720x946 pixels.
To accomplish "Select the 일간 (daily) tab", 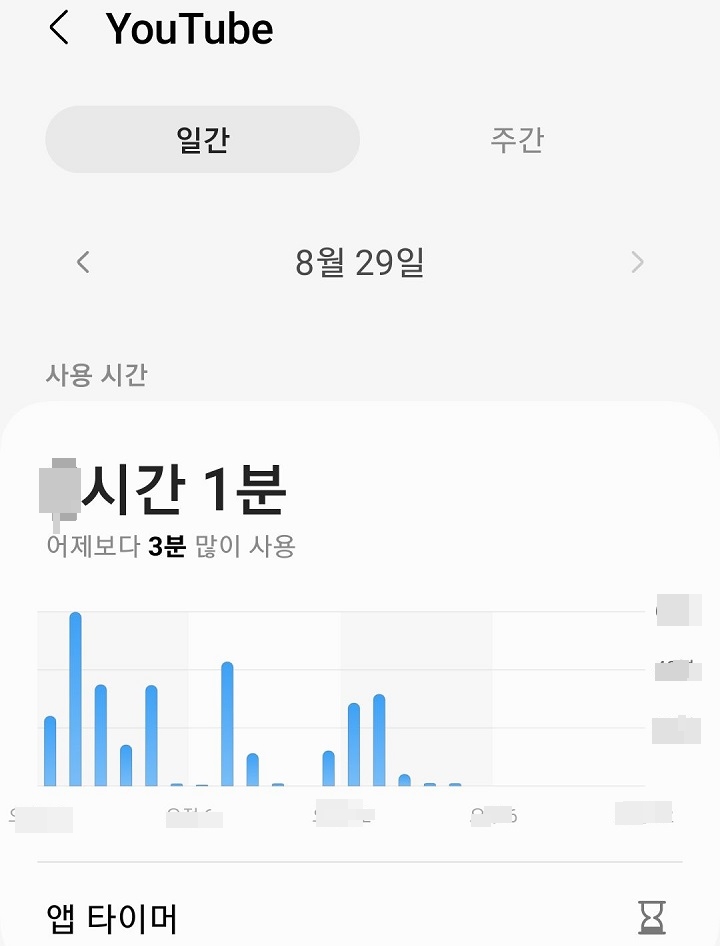I will point(202,139).
